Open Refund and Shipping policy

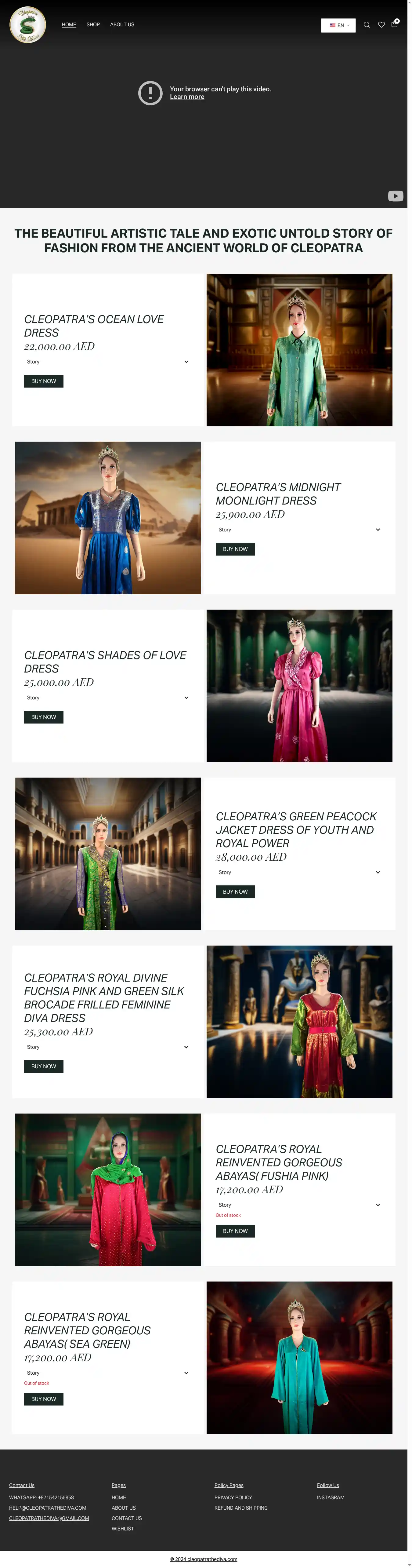240,1508
